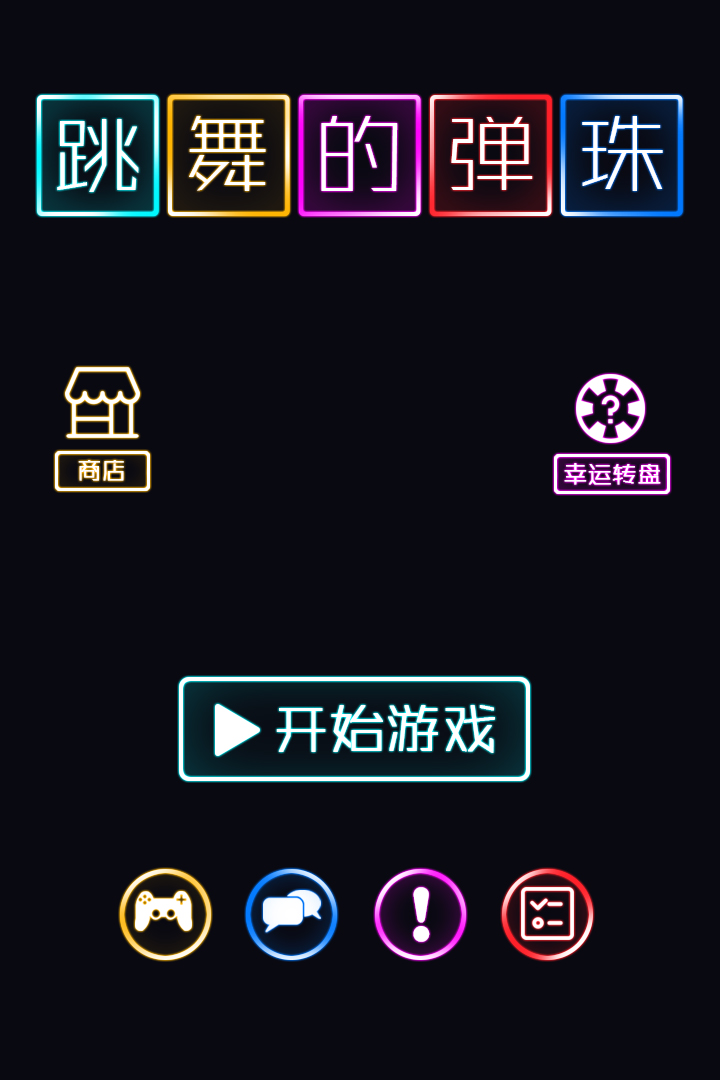Click the purple exclamation announcement icon

419,915
